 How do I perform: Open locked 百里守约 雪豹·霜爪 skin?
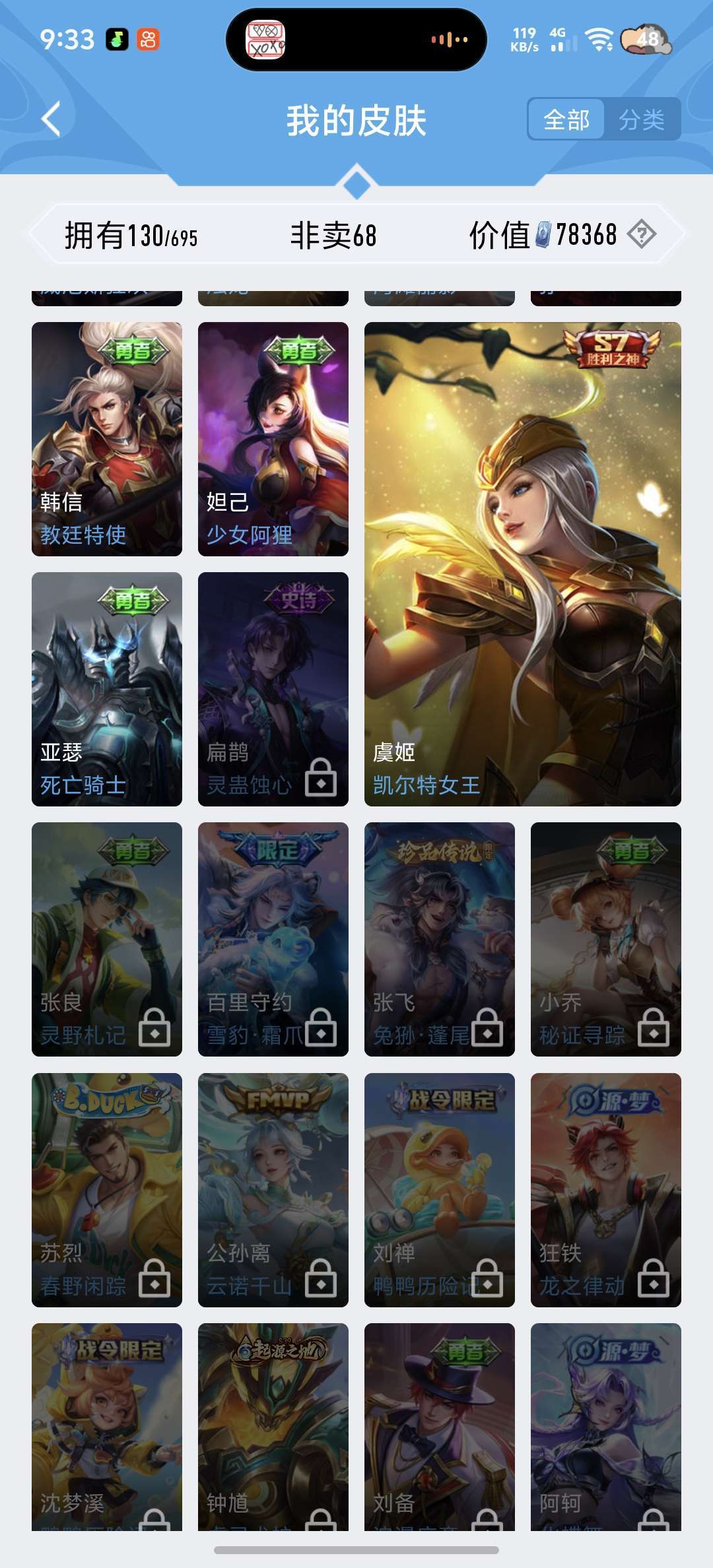point(273,939)
